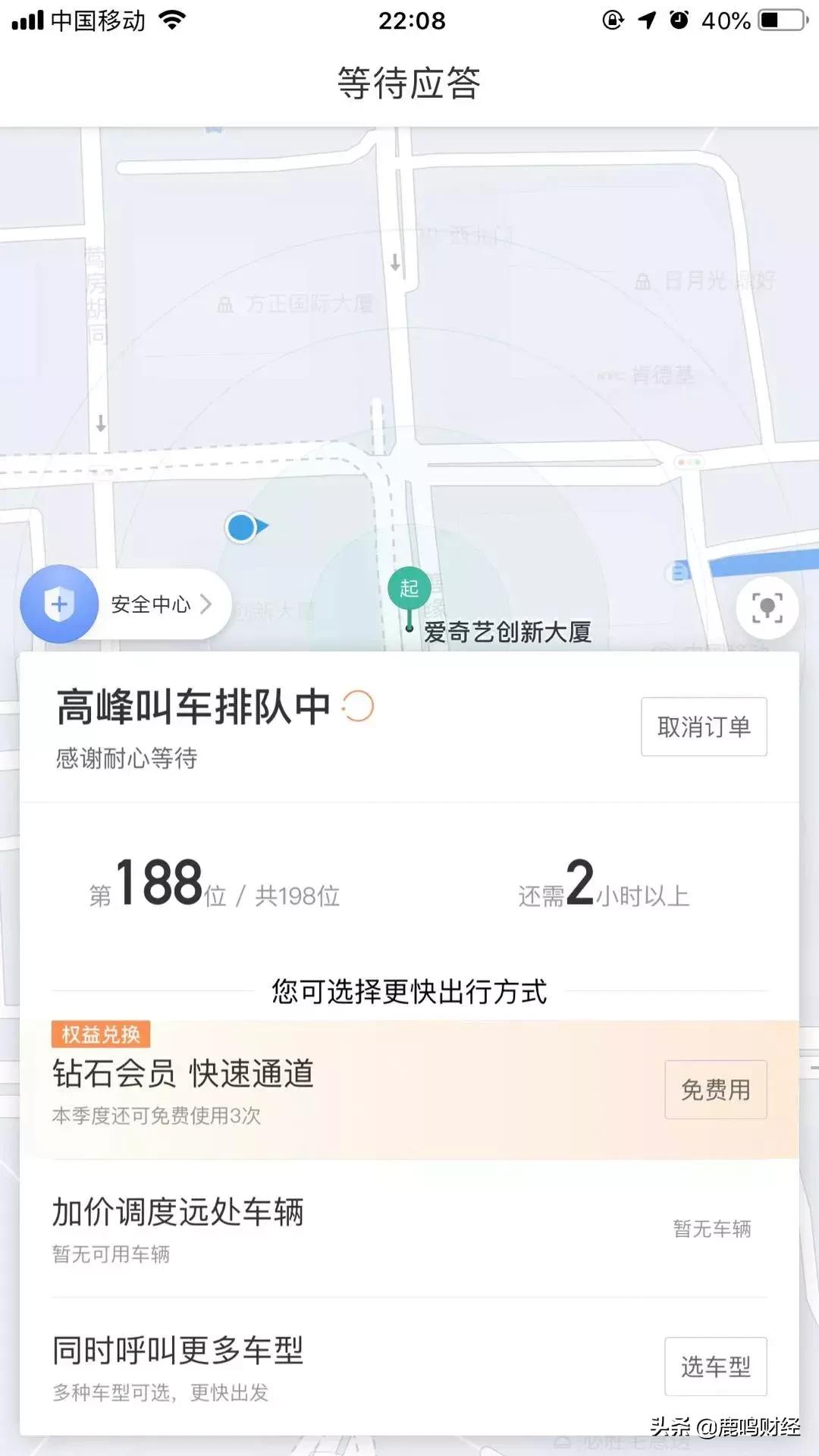The height and width of the screenshot is (1456, 819).
Task: Tap the blue current location dot
Action: click(243, 528)
